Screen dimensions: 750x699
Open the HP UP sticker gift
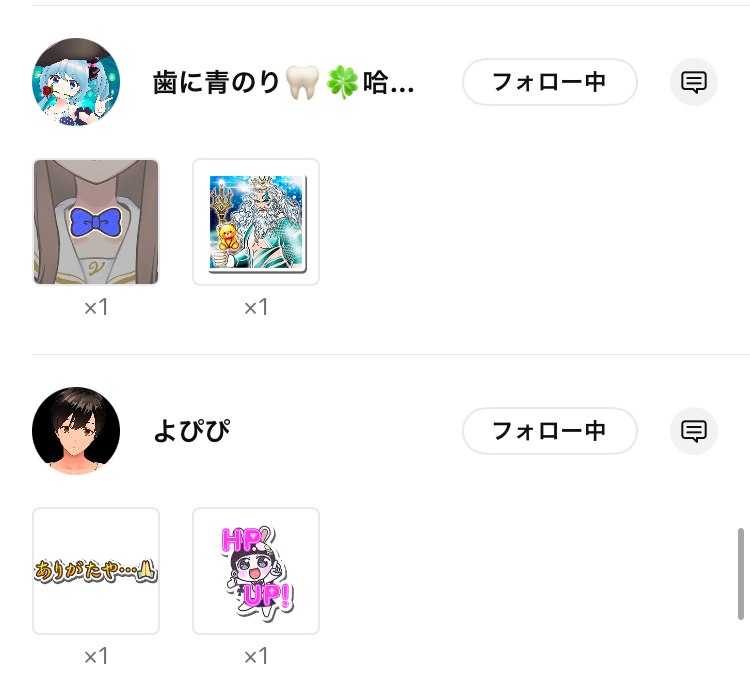click(x=256, y=571)
